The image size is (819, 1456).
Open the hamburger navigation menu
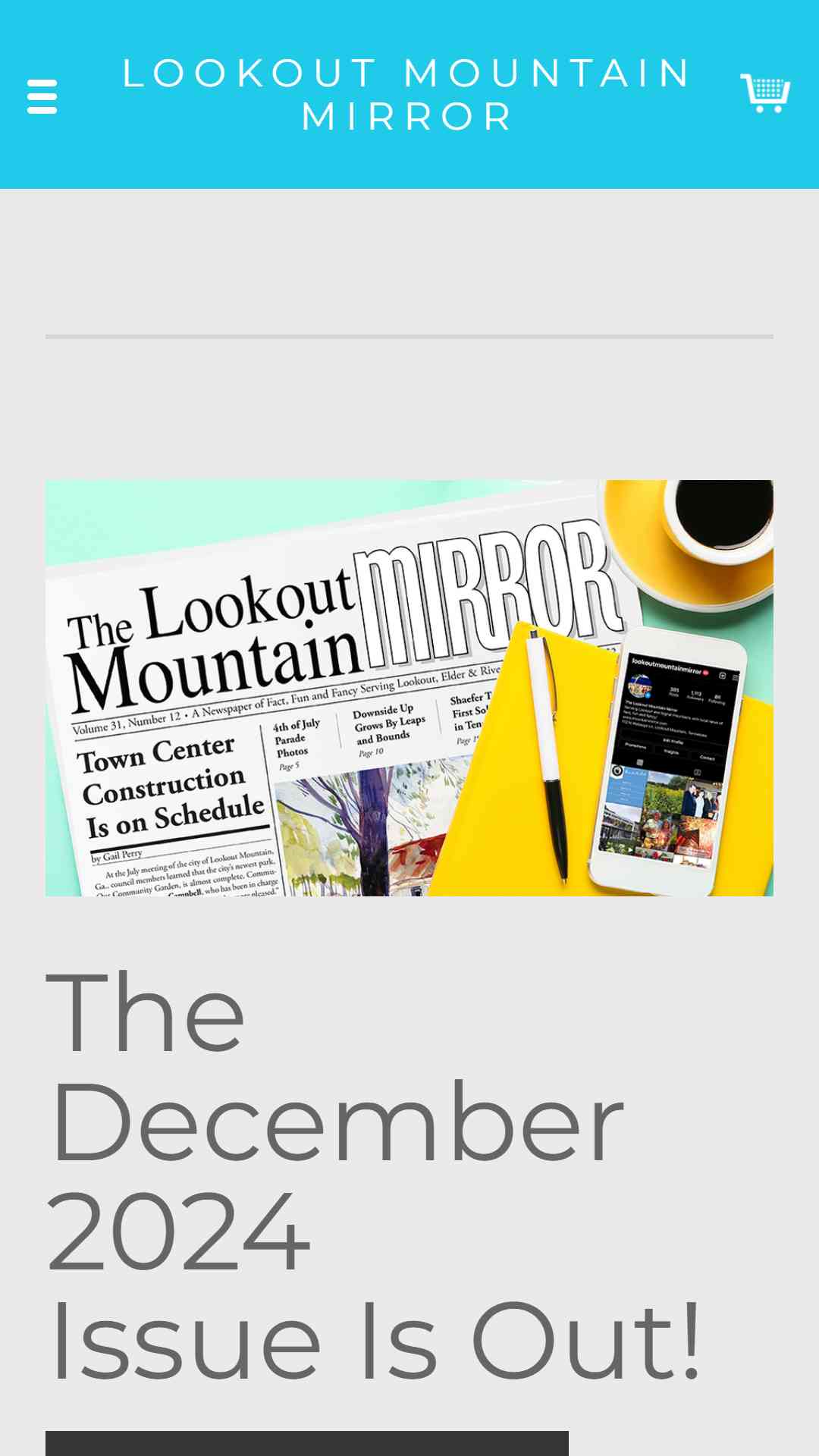[x=42, y=96]
